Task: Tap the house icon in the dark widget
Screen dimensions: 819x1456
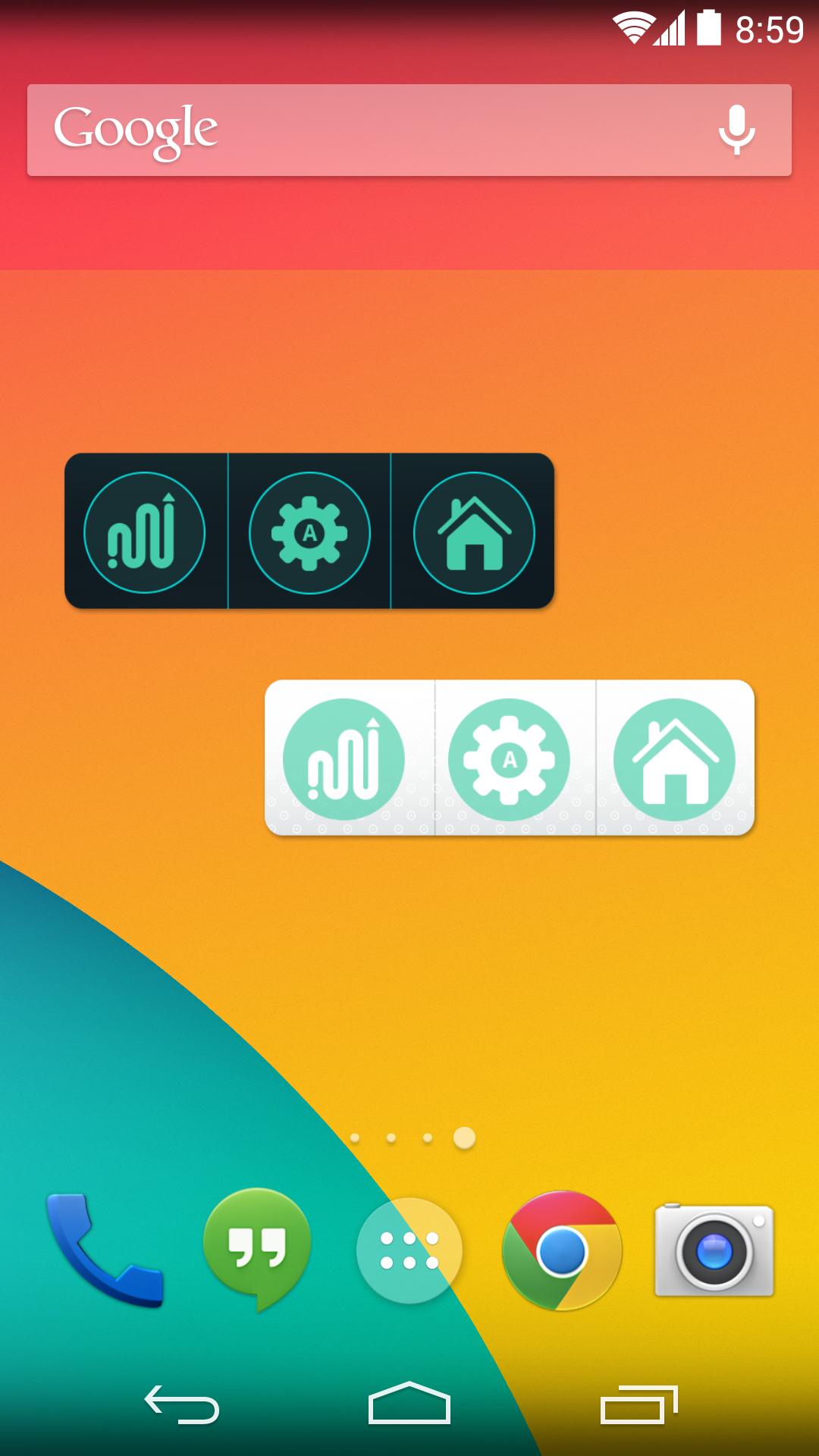Action: point(474,532)
